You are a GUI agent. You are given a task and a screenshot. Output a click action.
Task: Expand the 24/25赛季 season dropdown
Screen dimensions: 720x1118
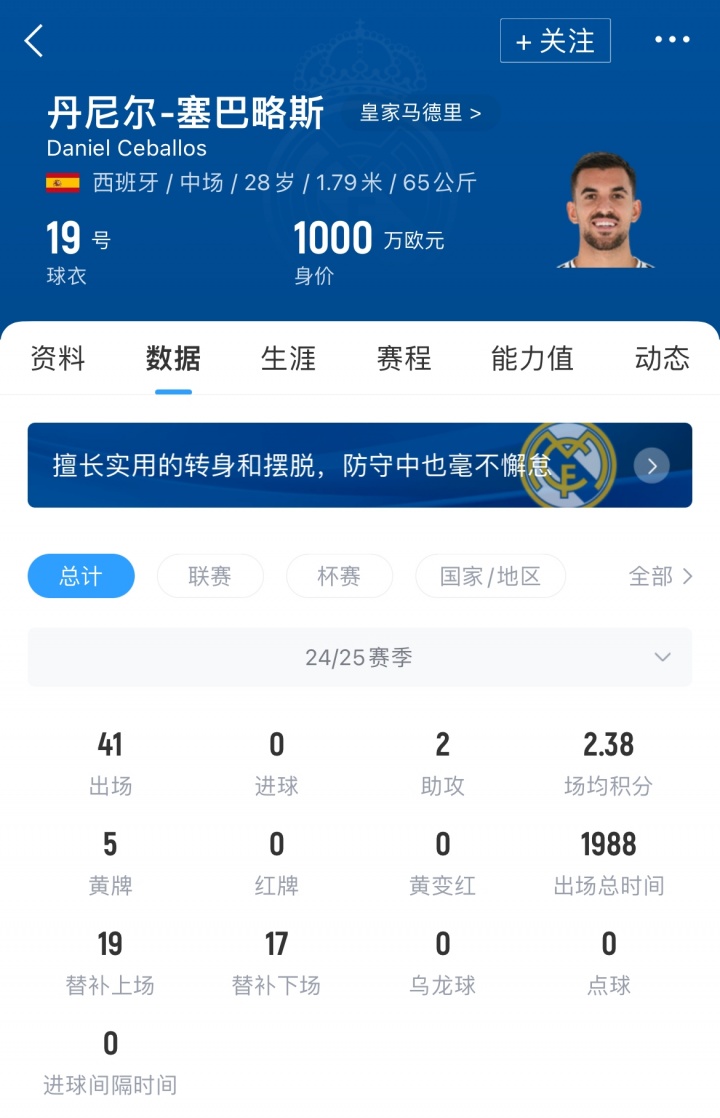click(359, 657)
